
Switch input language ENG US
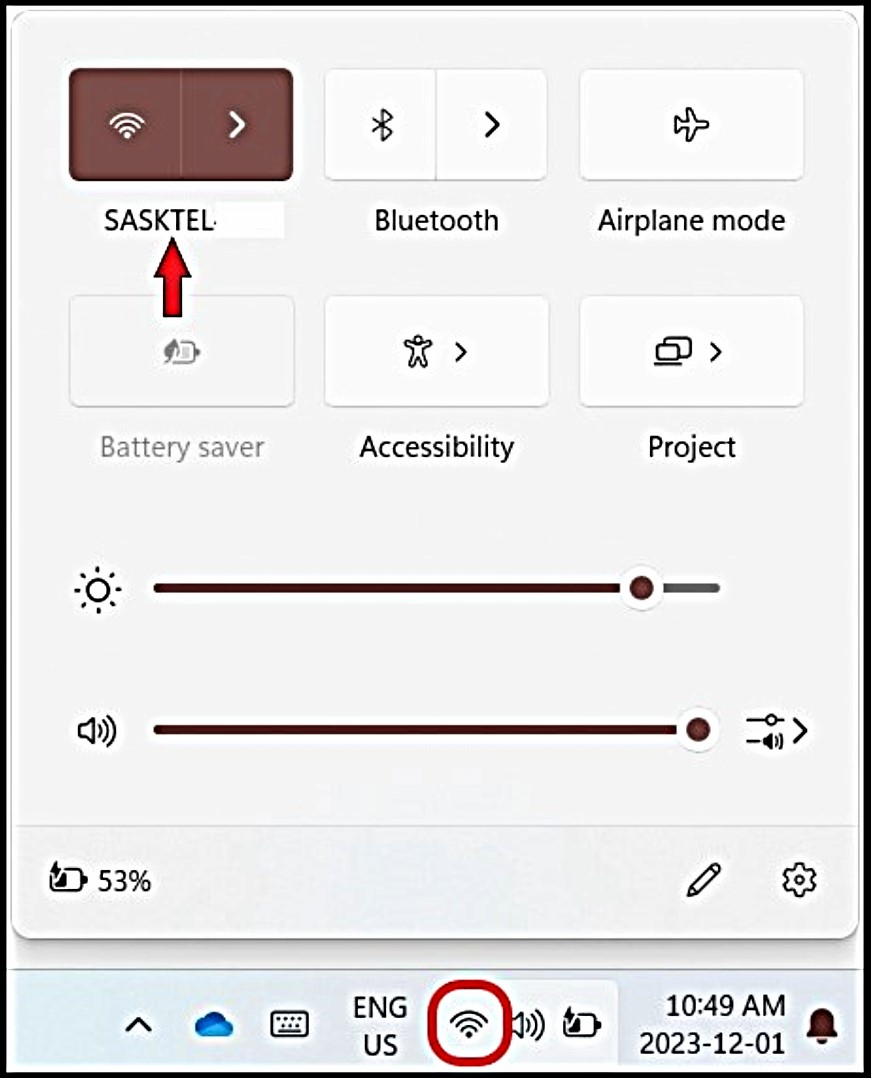[380, 1025]
